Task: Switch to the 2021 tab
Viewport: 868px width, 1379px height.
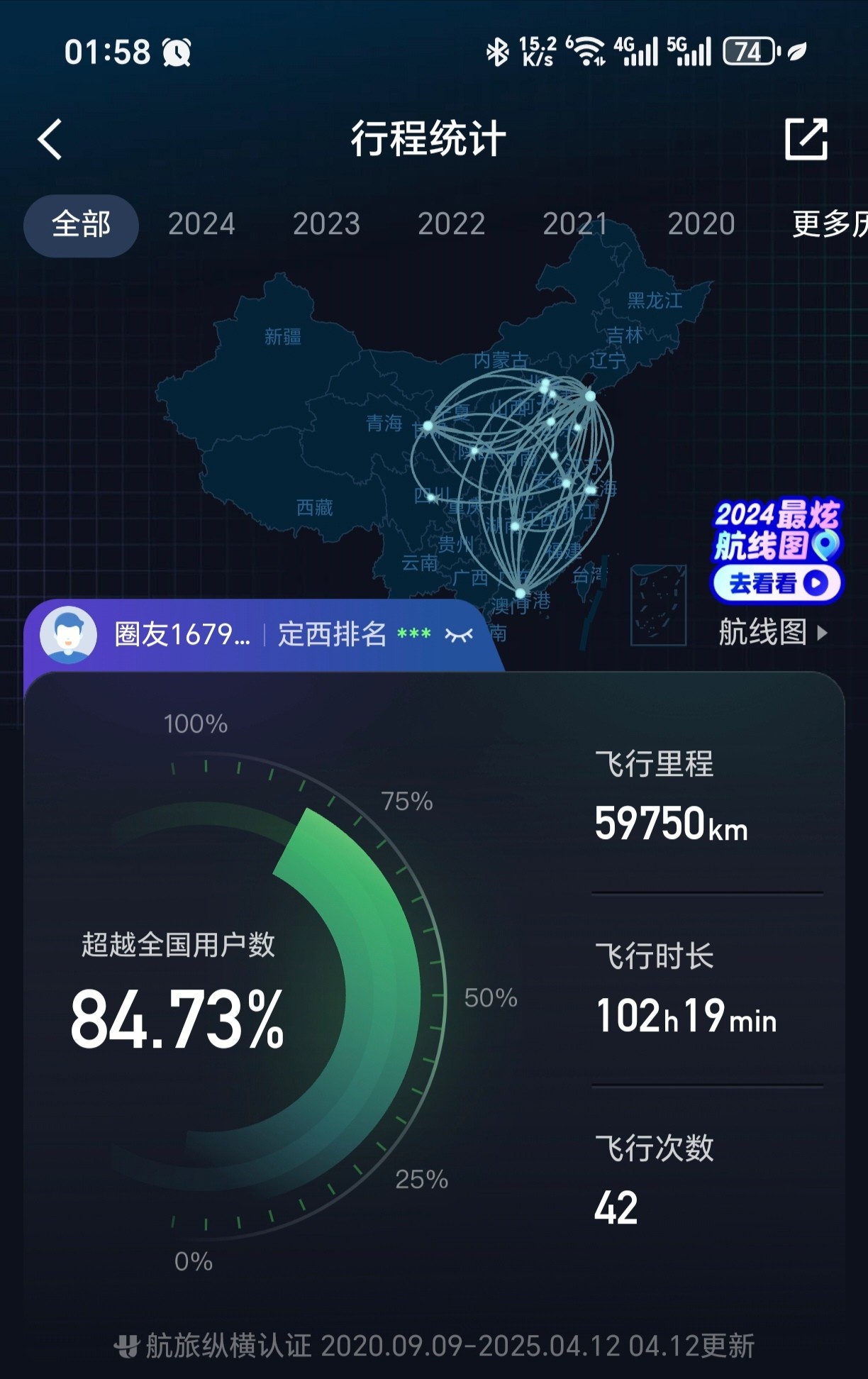Action: coord(576,225)
